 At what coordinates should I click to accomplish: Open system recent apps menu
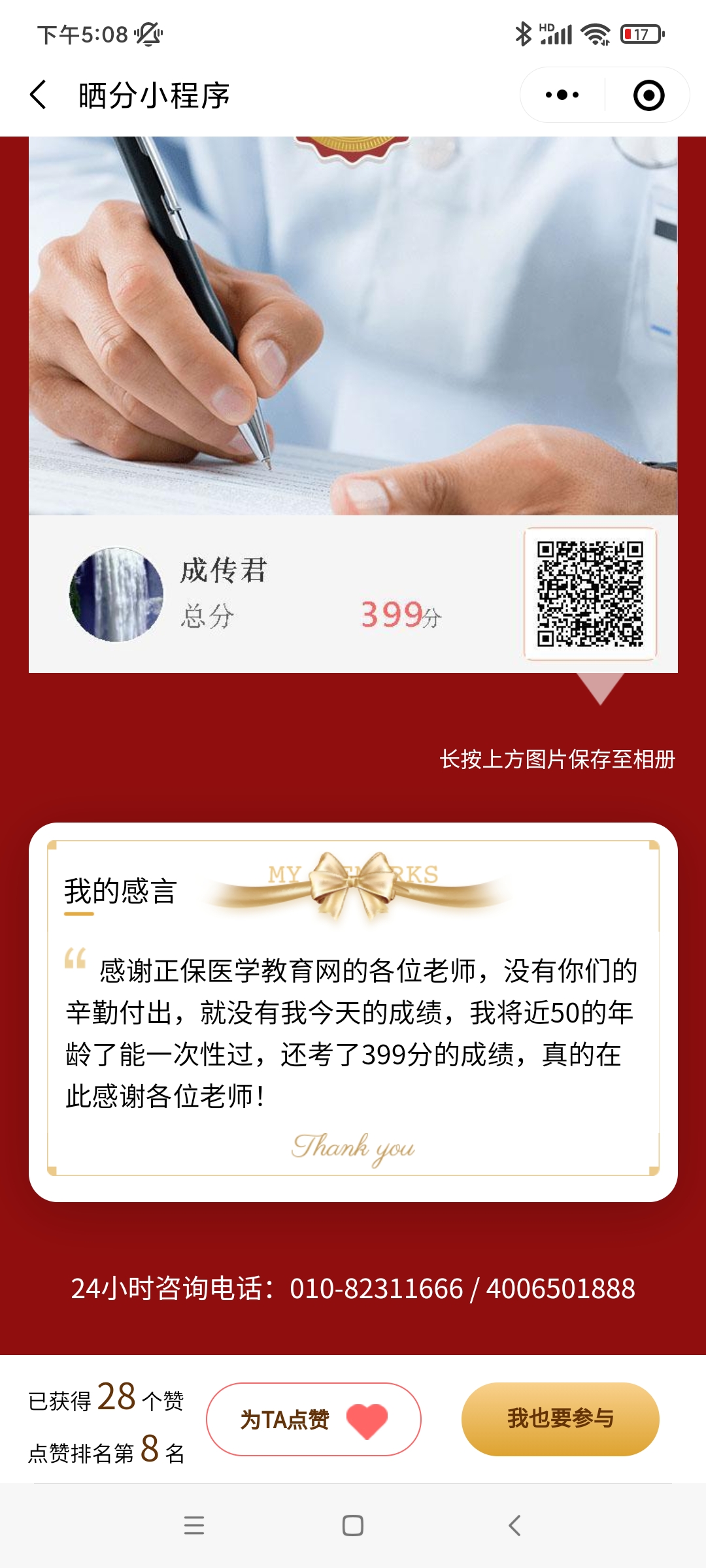coord(194,1526)
